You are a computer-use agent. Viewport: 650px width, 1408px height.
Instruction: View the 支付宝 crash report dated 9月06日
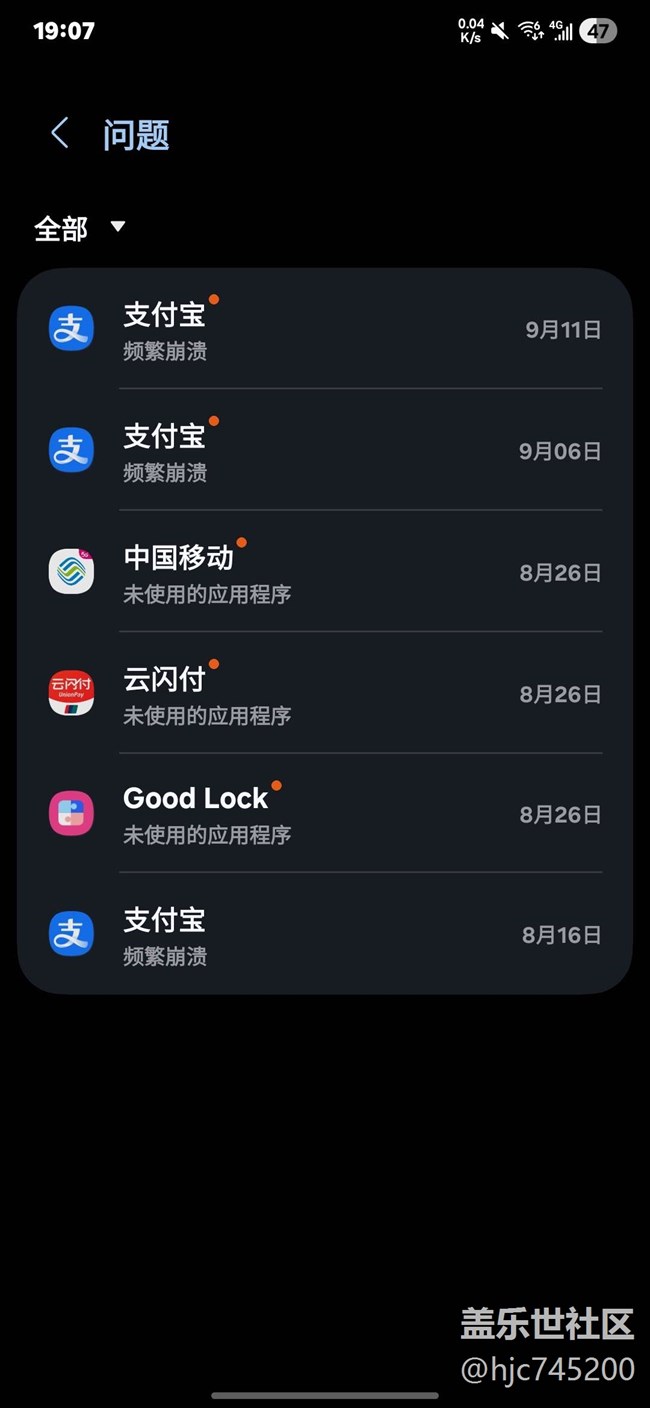[x=325, y=450]
